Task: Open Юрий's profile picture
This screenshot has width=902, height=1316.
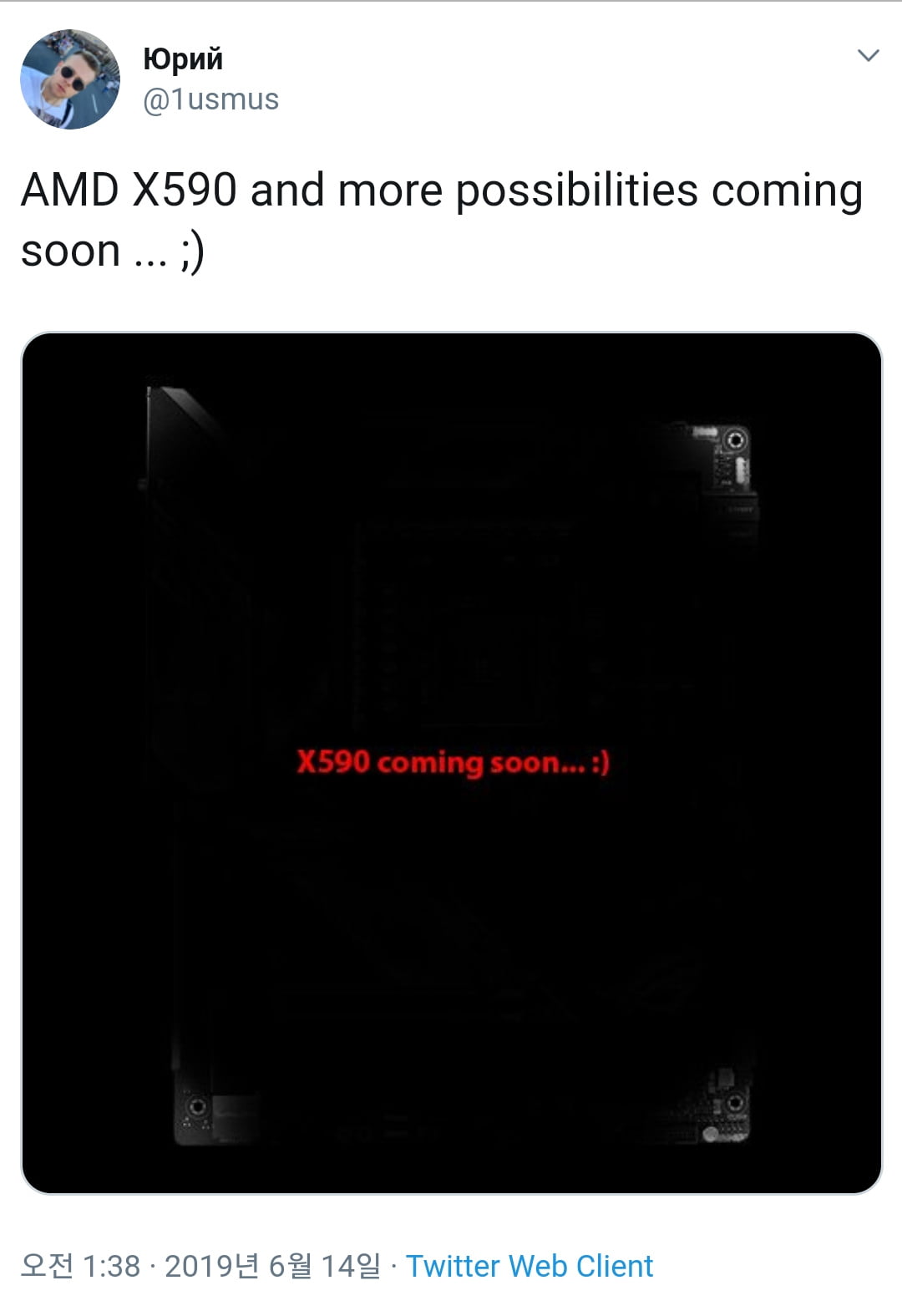Action: click(x=70, y=79)
